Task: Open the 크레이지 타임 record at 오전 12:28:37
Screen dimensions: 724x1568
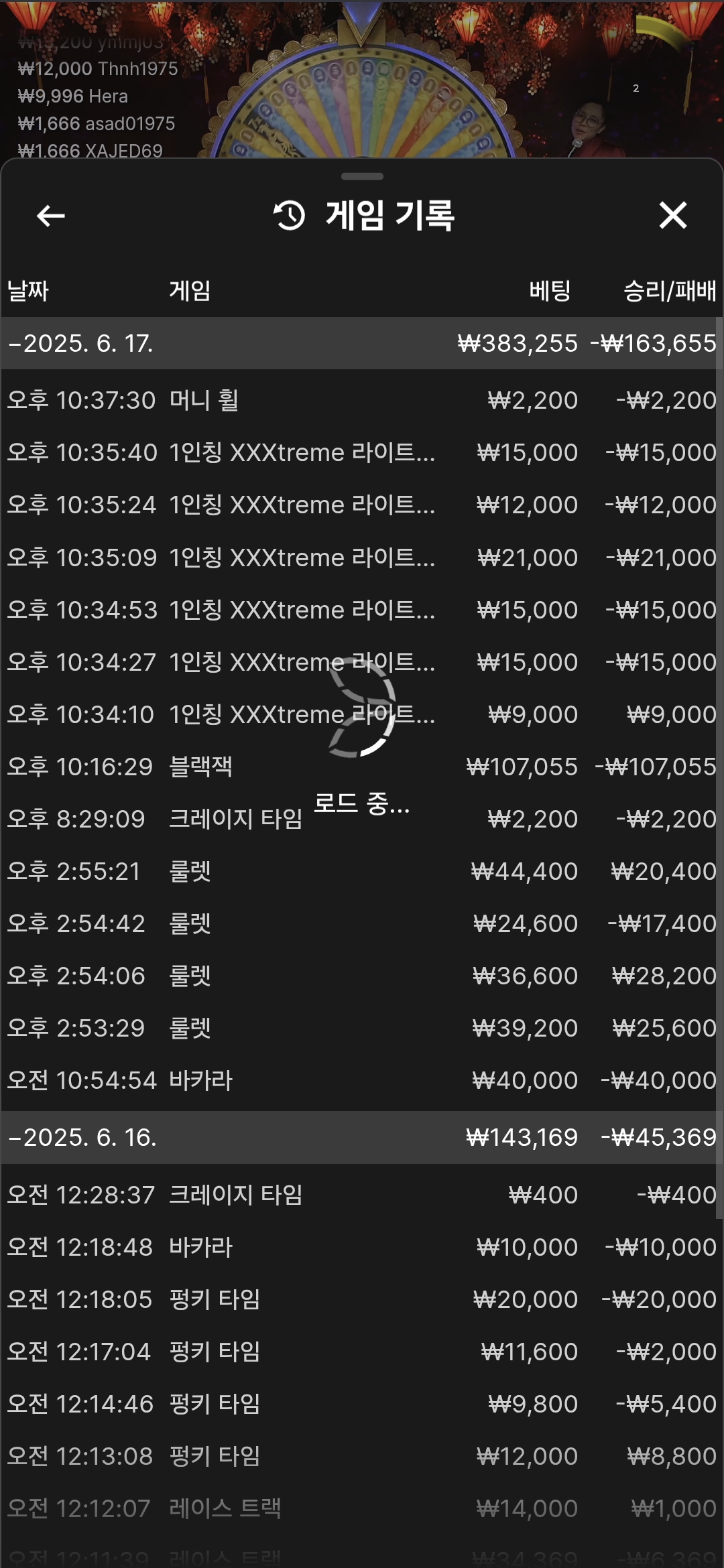Action: coord(362,1194)
